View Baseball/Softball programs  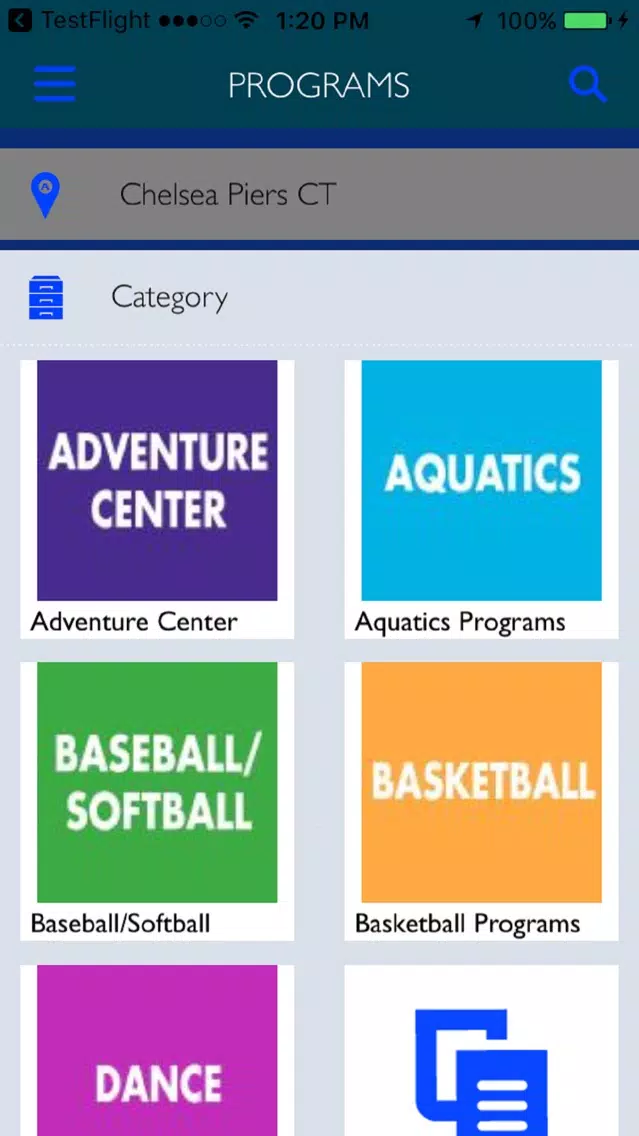click(157, 801)
